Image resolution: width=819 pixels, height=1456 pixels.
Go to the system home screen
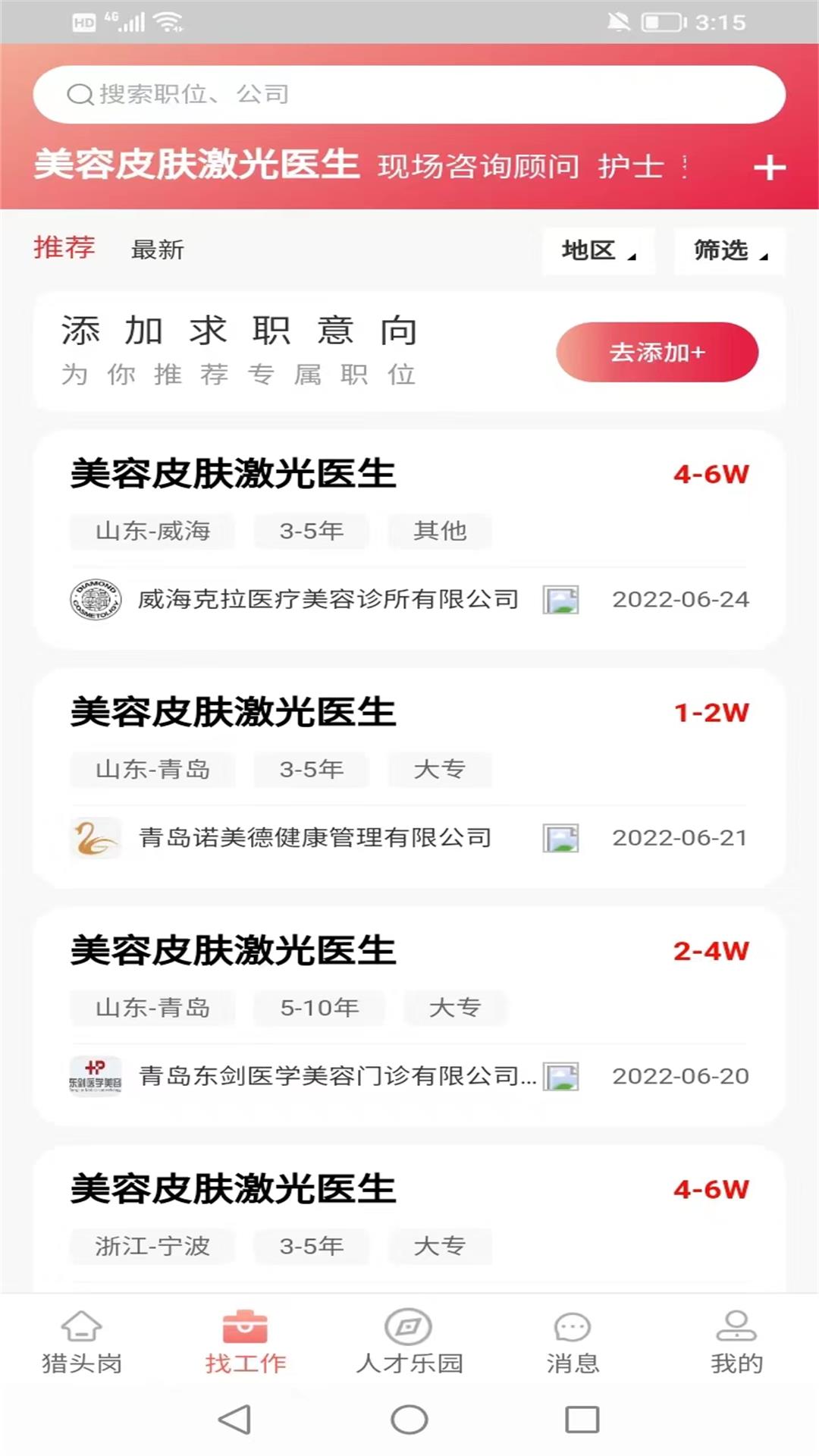409,1420
